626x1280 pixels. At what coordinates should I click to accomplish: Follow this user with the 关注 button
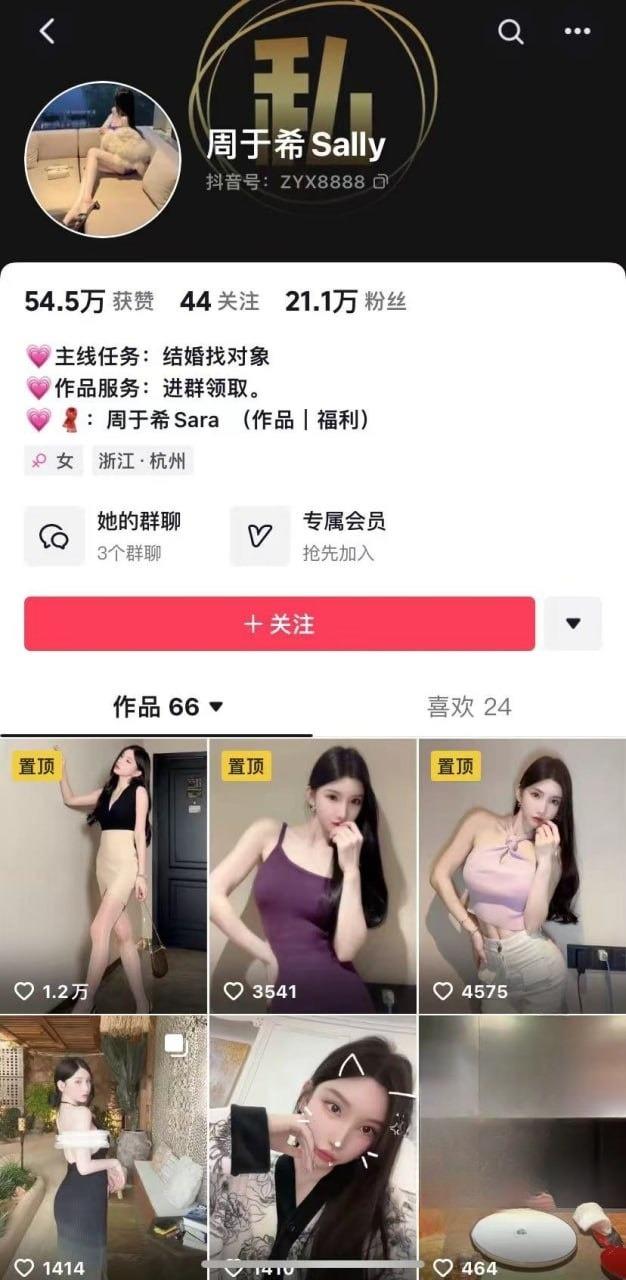click(279, 624)
